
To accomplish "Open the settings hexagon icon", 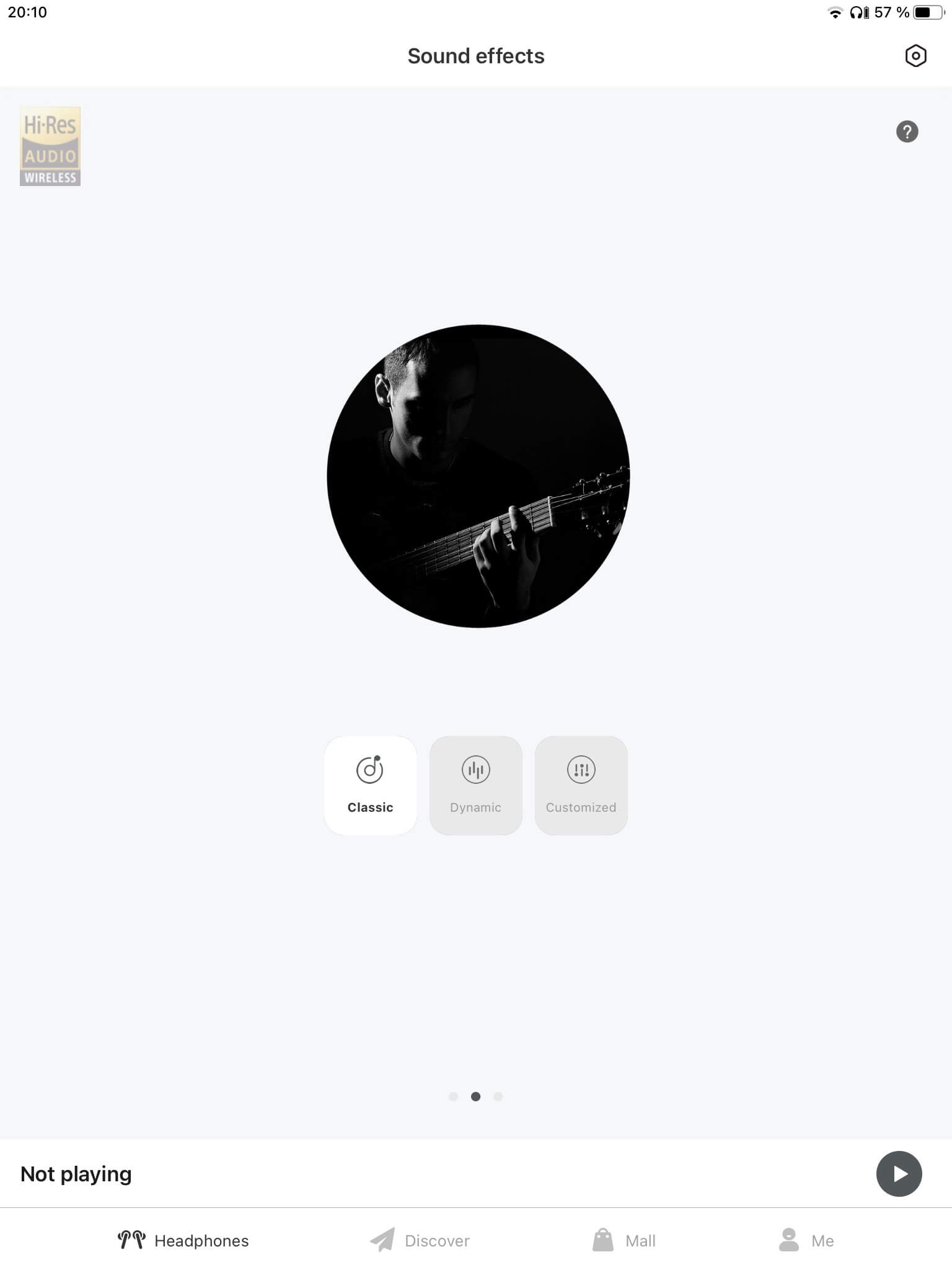I will point(915,56).
